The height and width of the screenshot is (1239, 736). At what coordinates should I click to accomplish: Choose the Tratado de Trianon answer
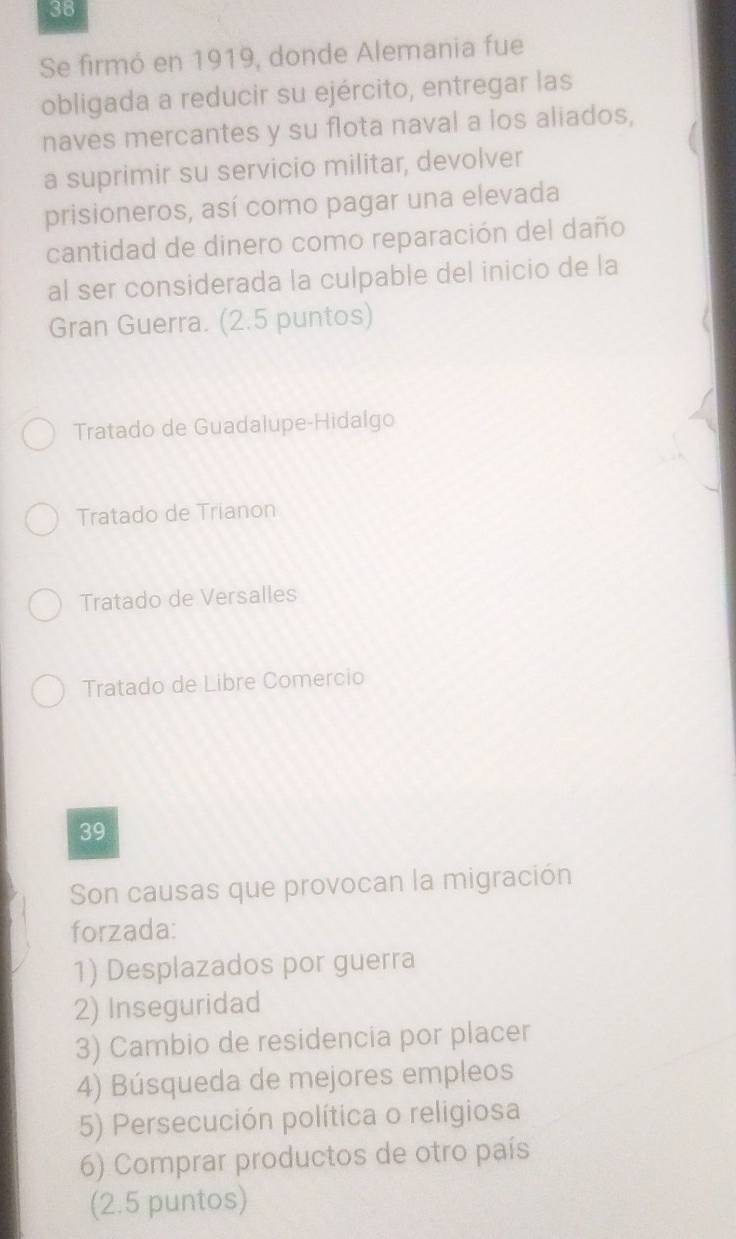click(41, 521)
